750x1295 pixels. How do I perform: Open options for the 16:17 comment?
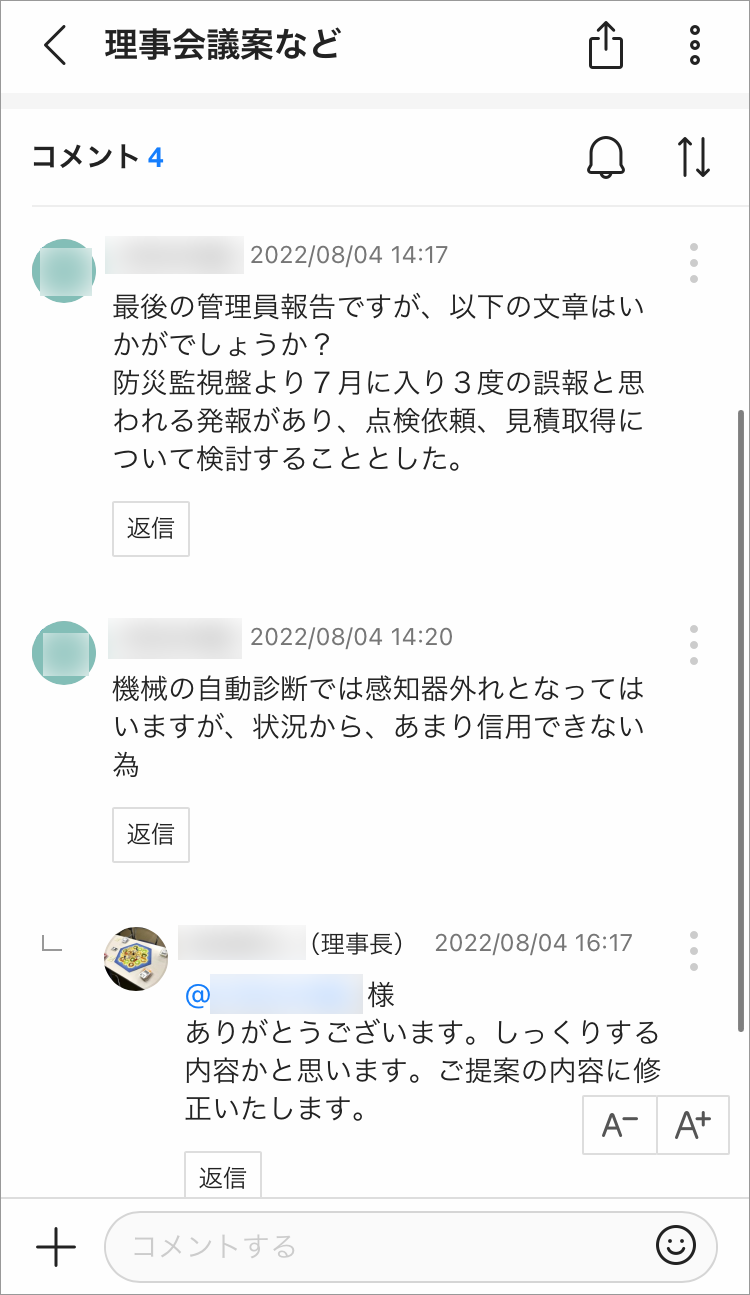pos(694,951)
